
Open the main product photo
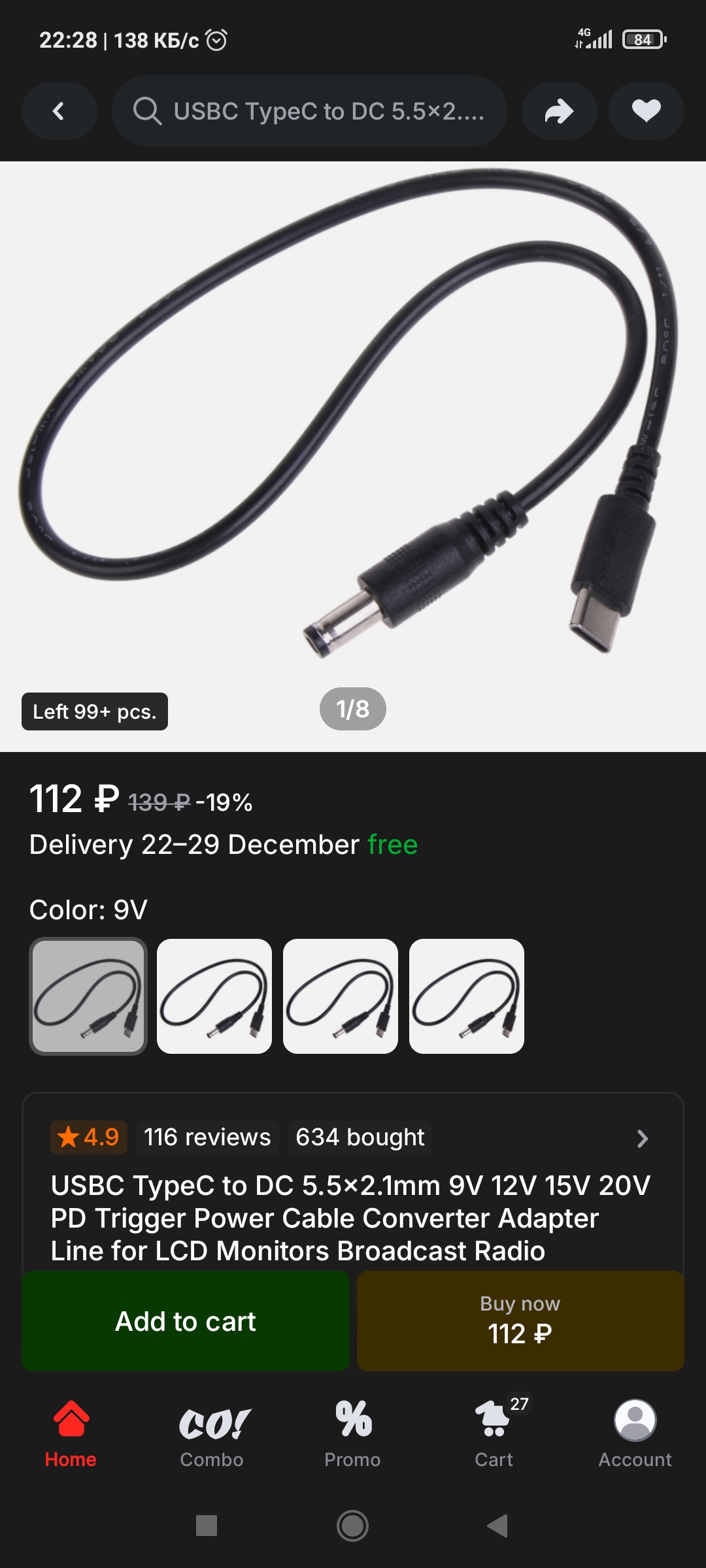pyautogui.click(x=353, y=425)
